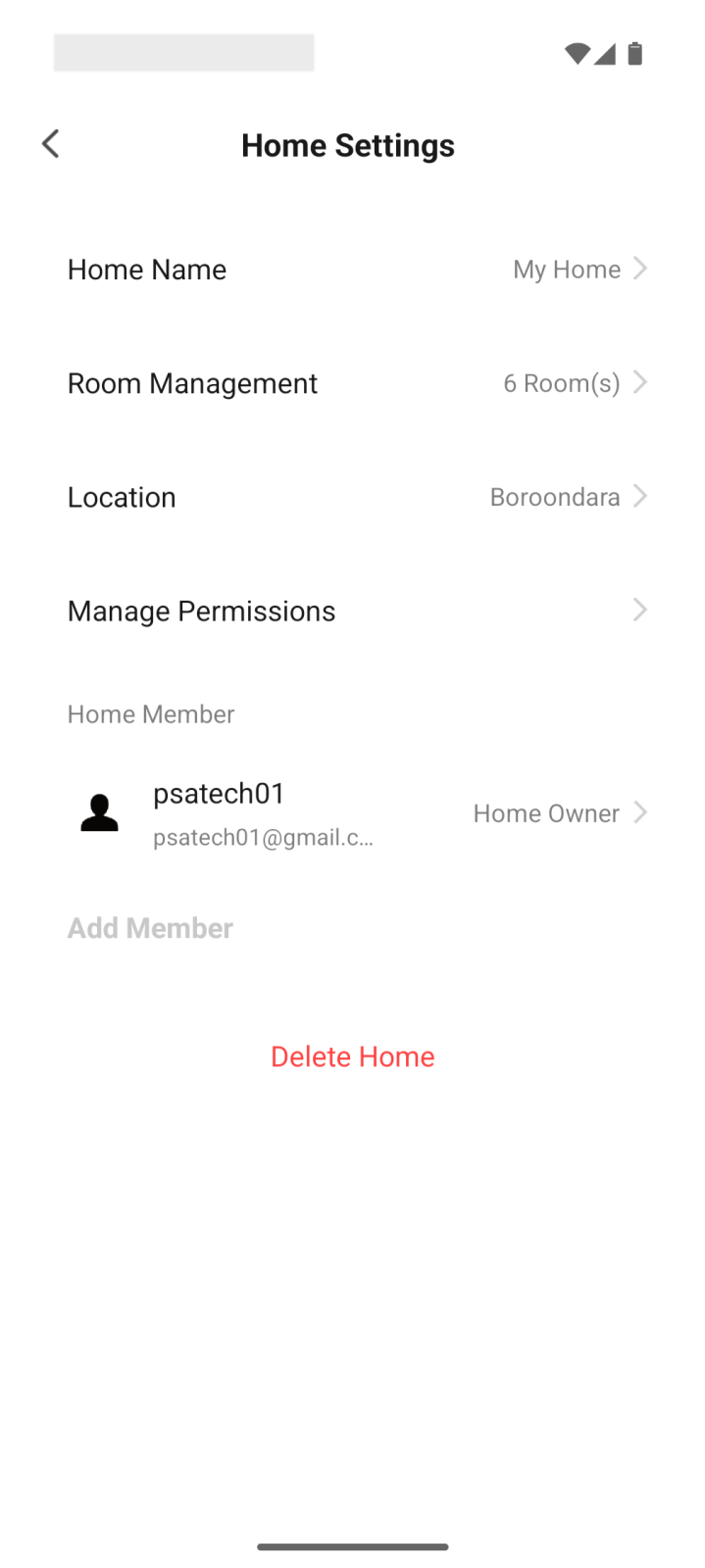Go back from Home Settings
This screenshot has height=1568, width=705.
pyautogui.click(x=51, y=144)
